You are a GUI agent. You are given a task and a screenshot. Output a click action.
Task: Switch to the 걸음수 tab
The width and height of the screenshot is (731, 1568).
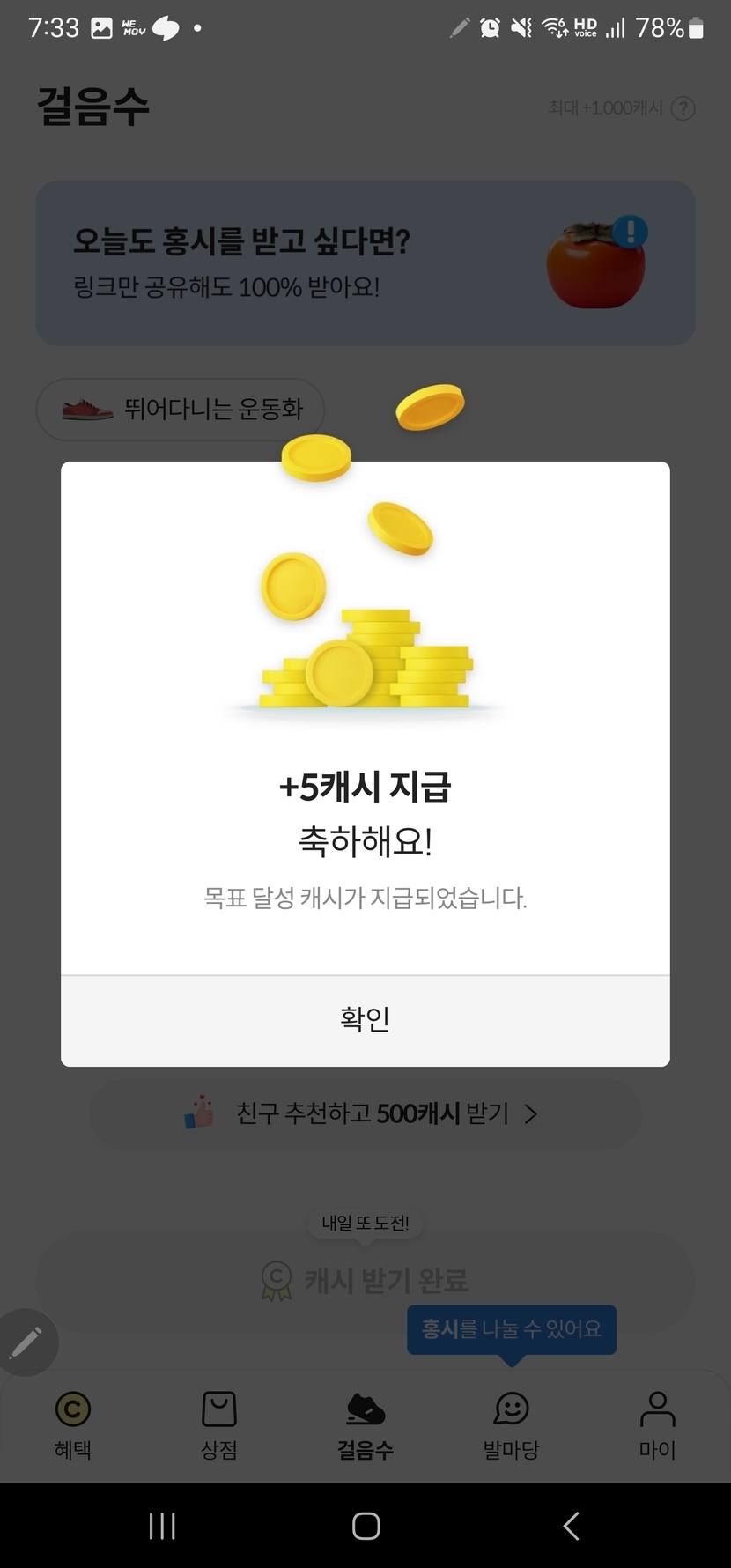[365, 1424]
